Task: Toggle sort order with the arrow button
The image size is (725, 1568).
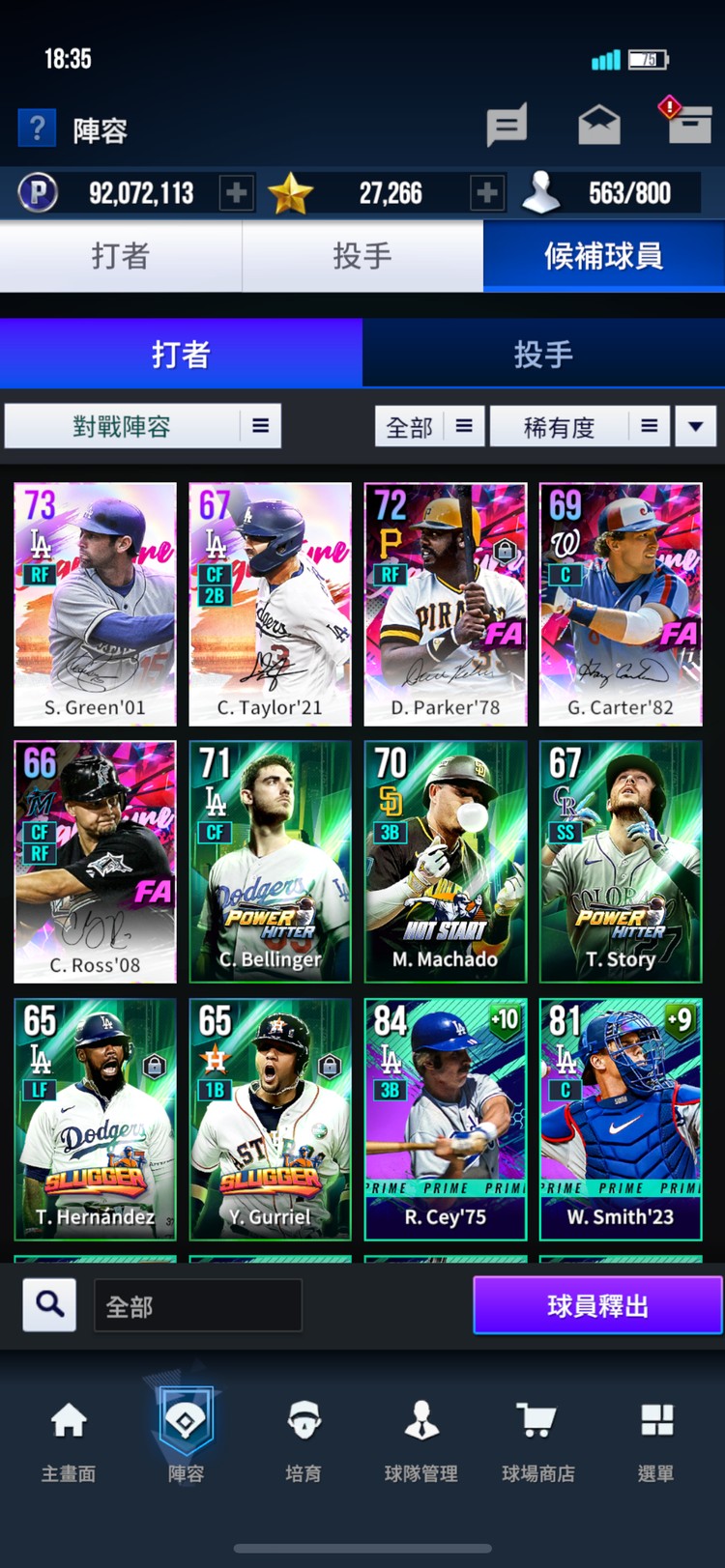Action: 696,426
